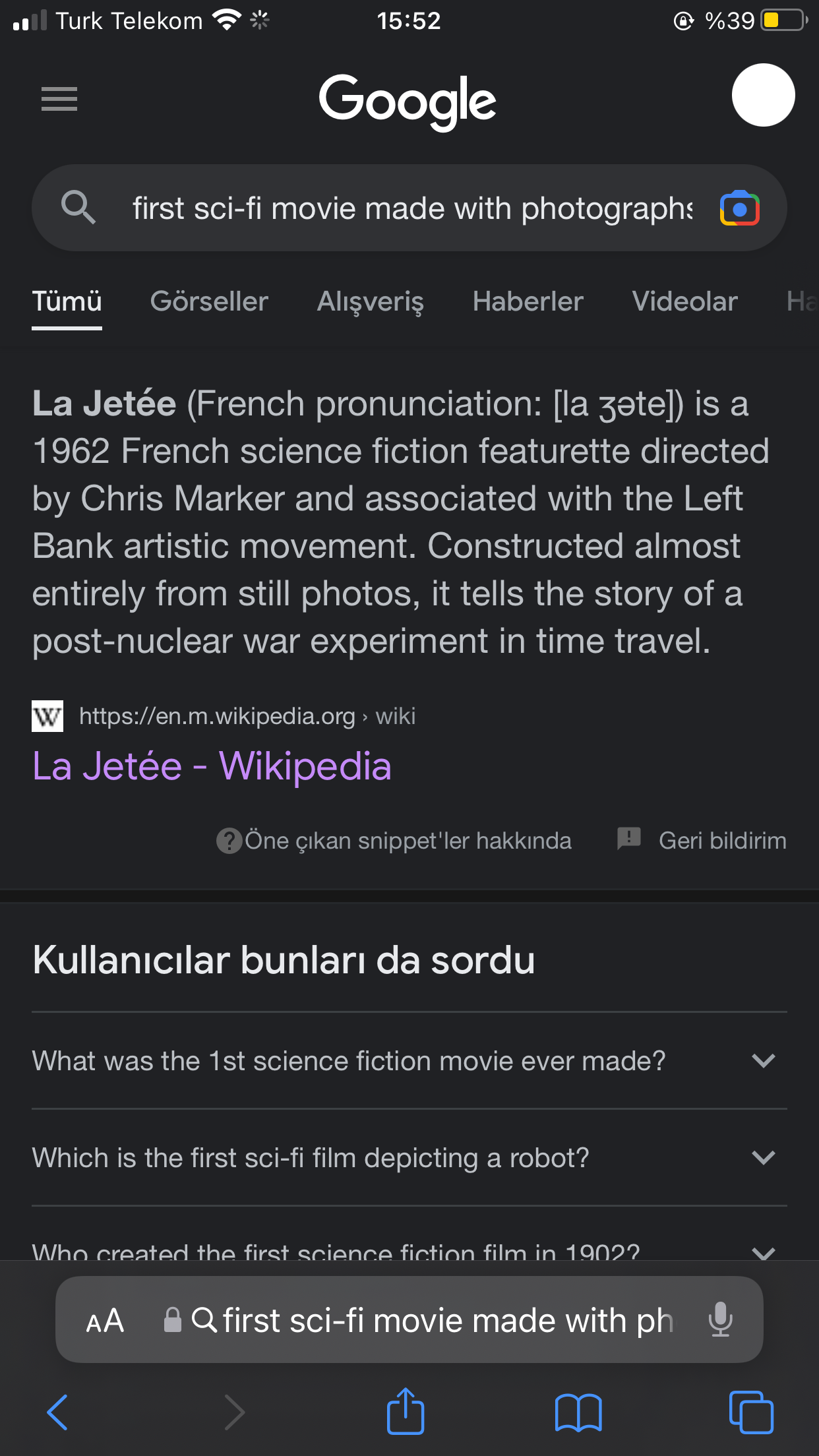Image resolution: width=819 pixels, height=1456 pixels.
Task: Open Safari bookmarks
Action: (x=578, y=1412)
